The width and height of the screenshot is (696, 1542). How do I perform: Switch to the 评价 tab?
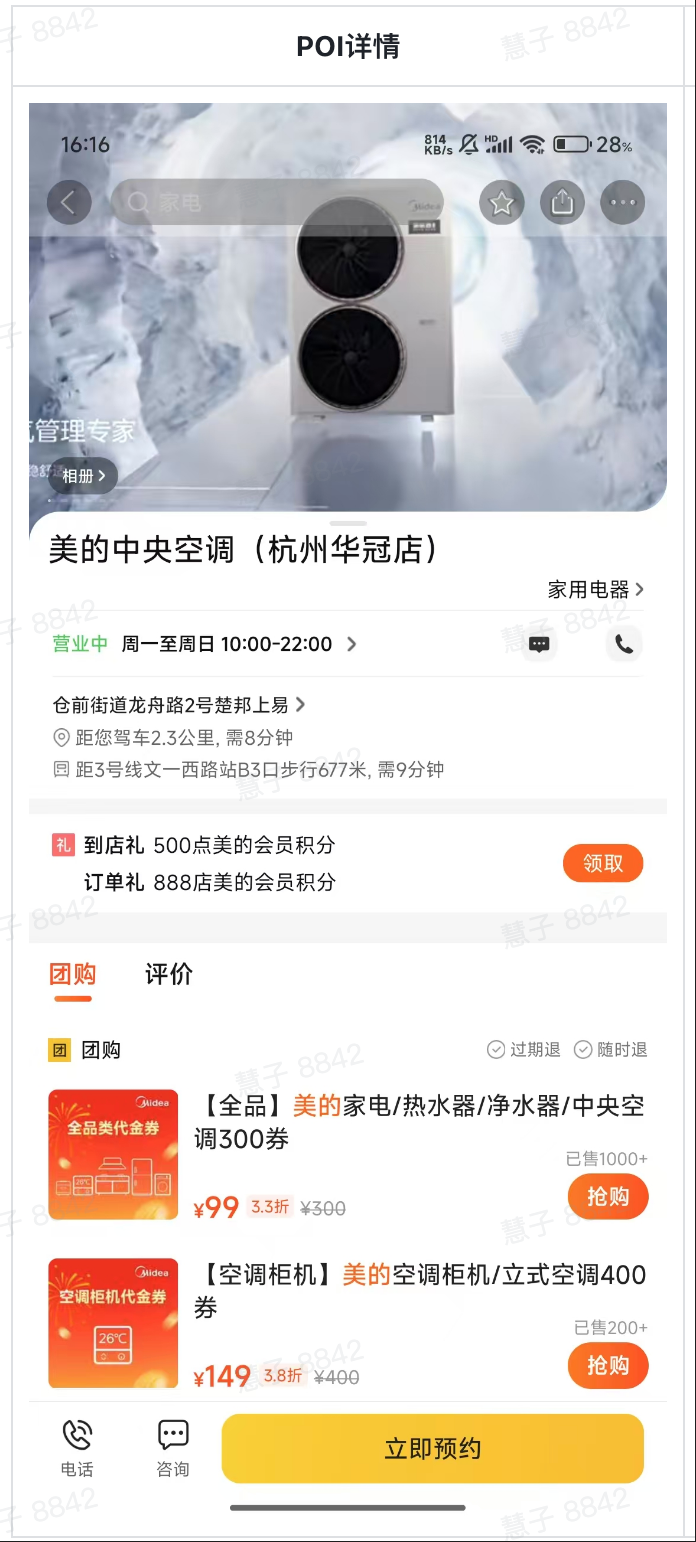pos(169,974)
